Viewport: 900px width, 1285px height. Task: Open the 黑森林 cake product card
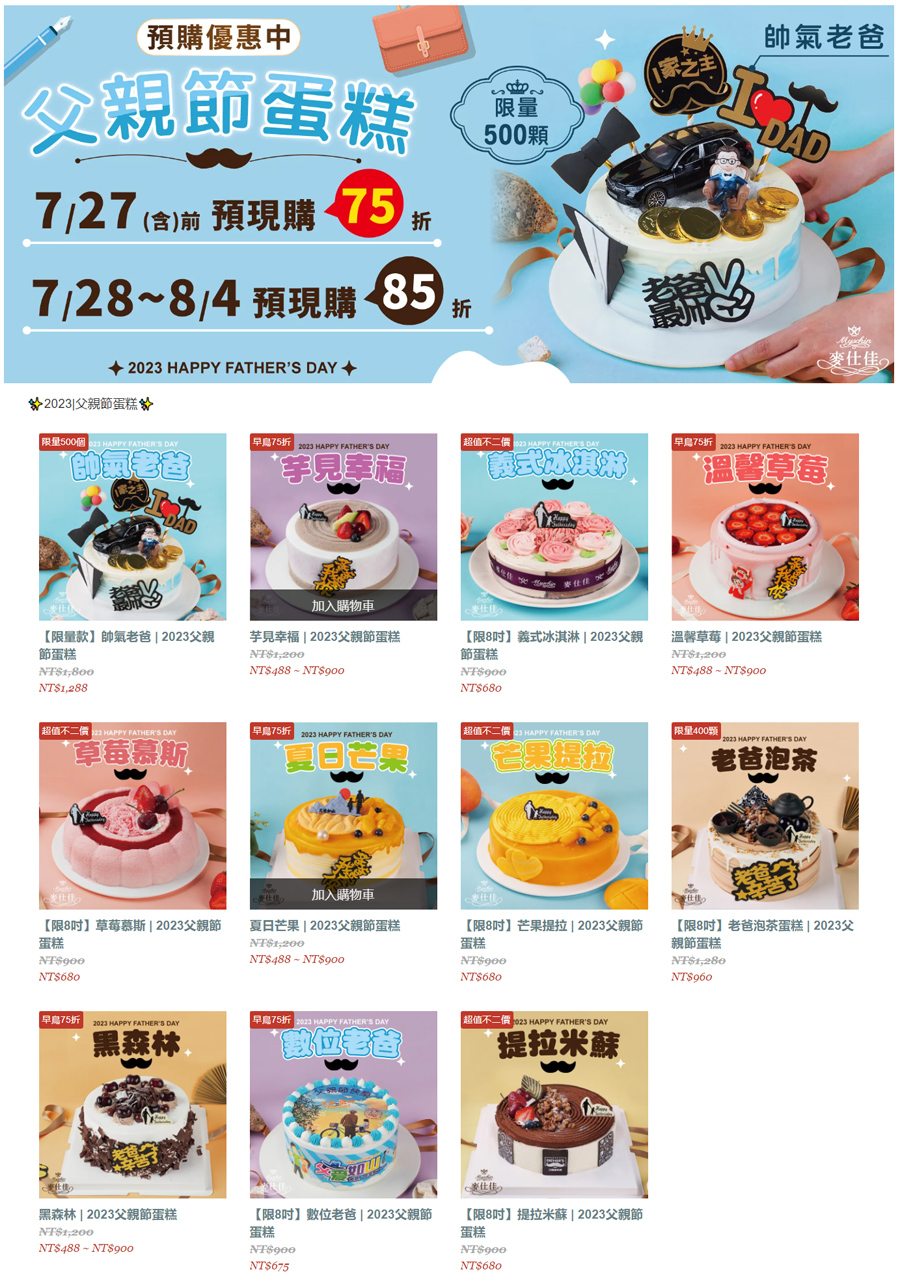(x=132, y=1105)
